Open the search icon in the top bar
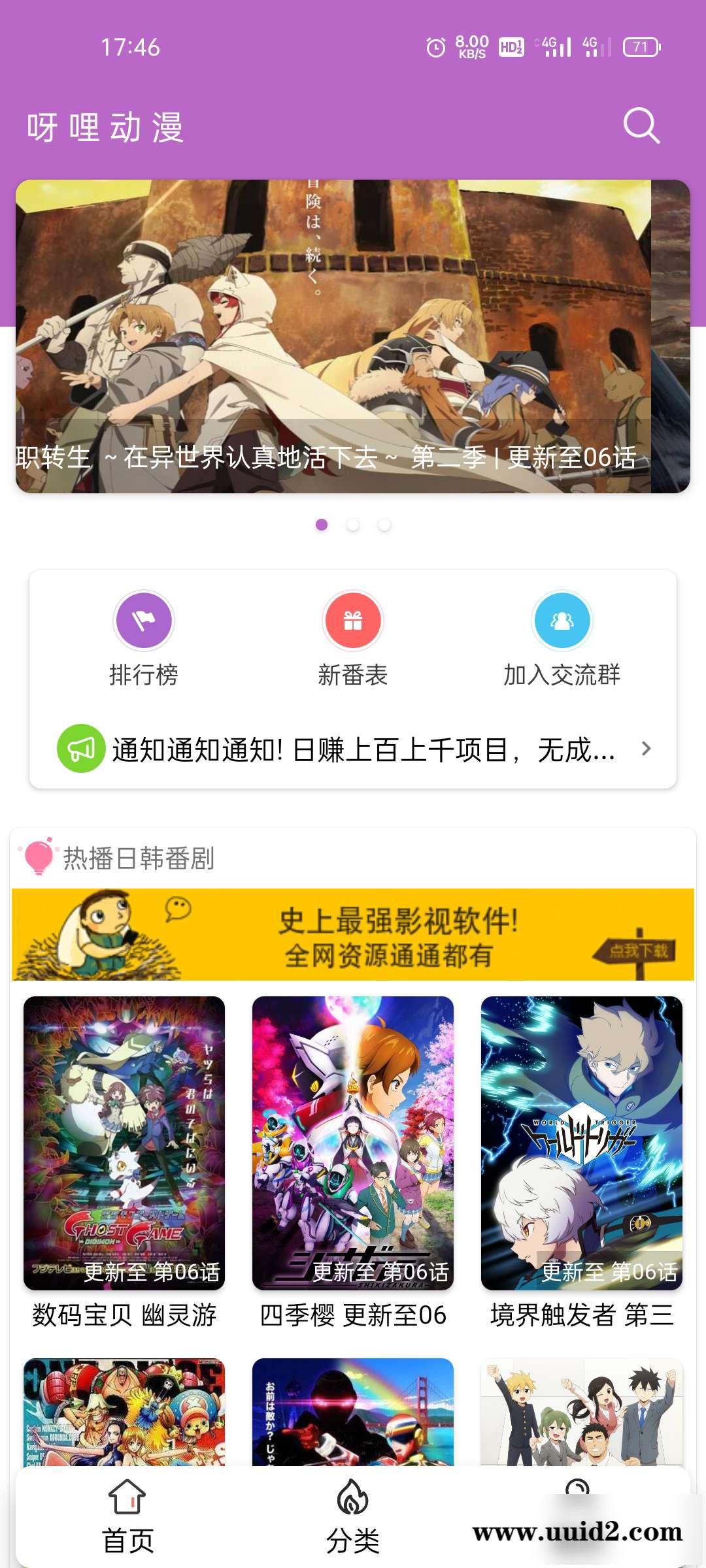The image size is (706, 1568). tap(642, 125)
